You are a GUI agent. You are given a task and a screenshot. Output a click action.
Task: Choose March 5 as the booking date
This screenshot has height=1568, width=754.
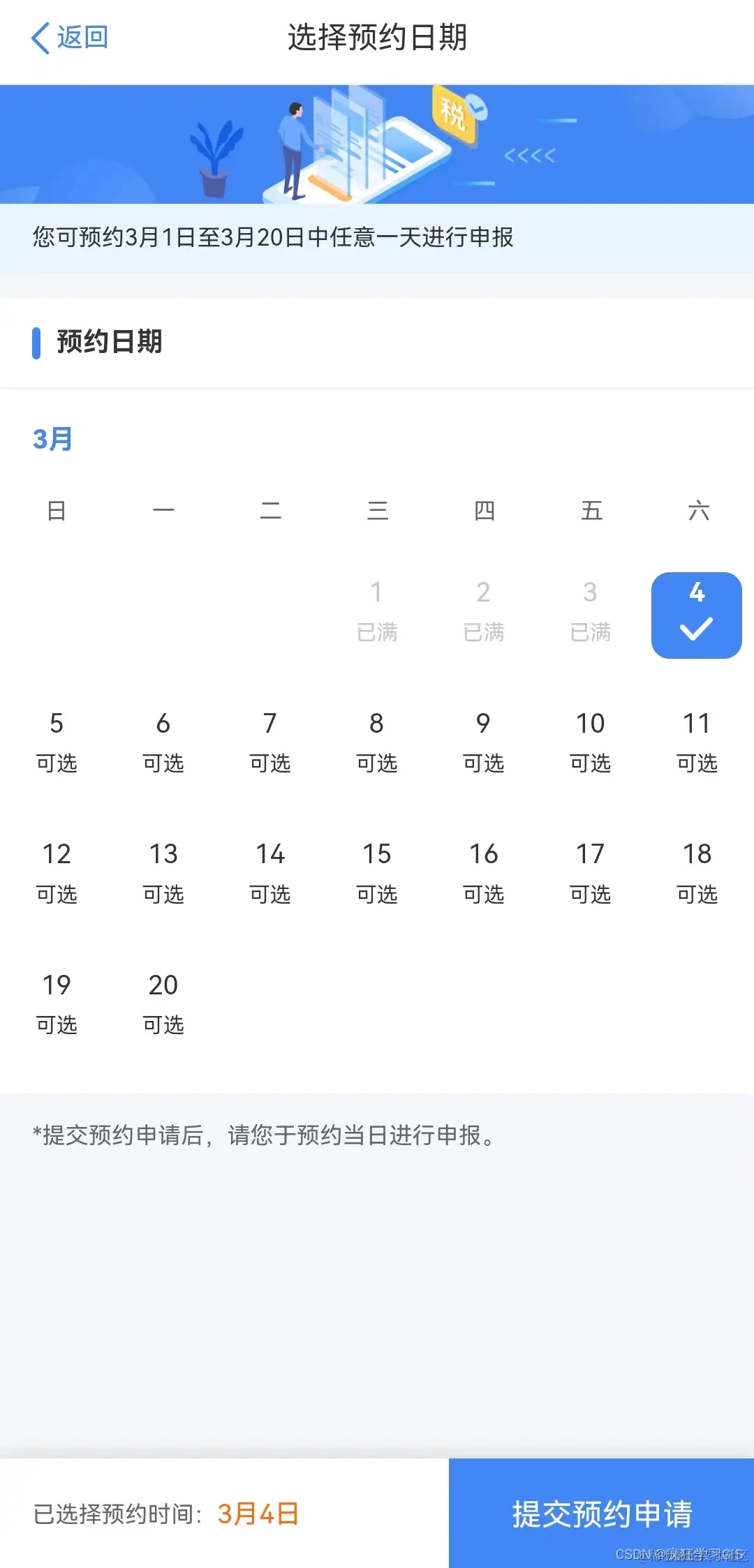pos(57,742)
